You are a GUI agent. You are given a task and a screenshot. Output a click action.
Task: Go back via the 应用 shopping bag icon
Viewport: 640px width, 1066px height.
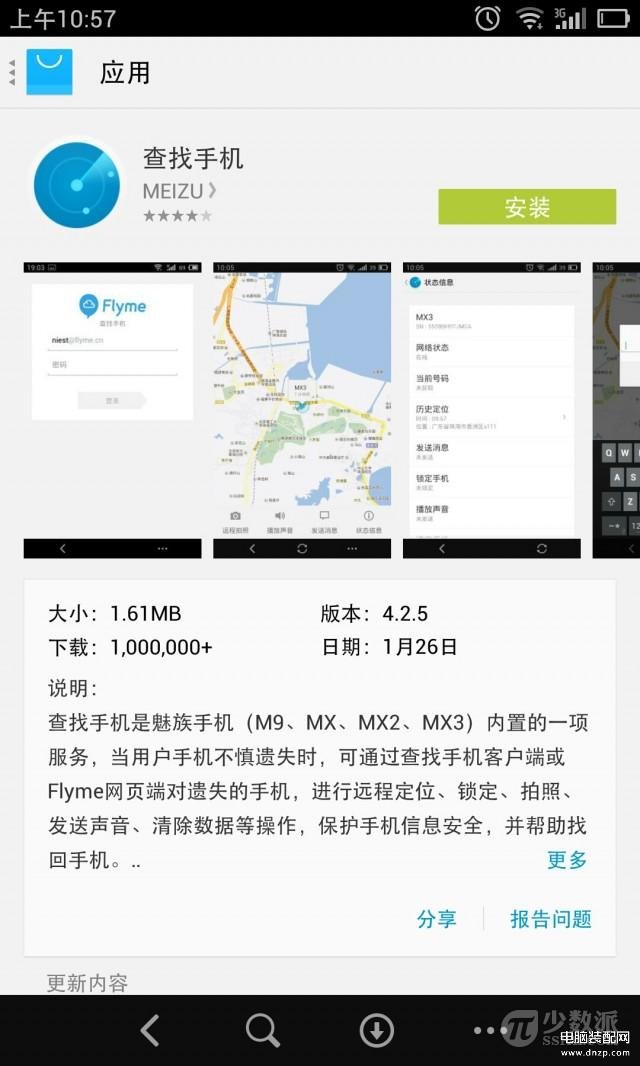[48, 72]
